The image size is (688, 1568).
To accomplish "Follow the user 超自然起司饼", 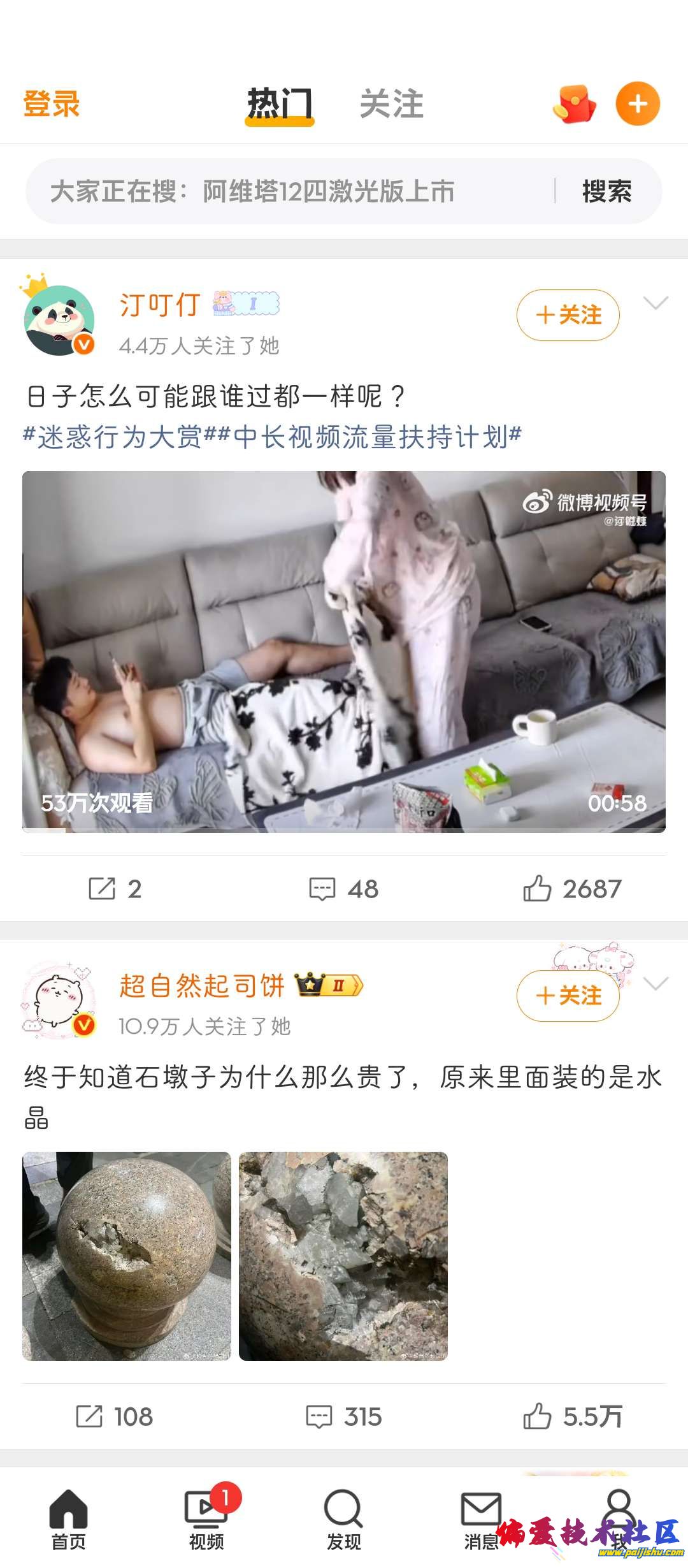I will tap(568, 996).
